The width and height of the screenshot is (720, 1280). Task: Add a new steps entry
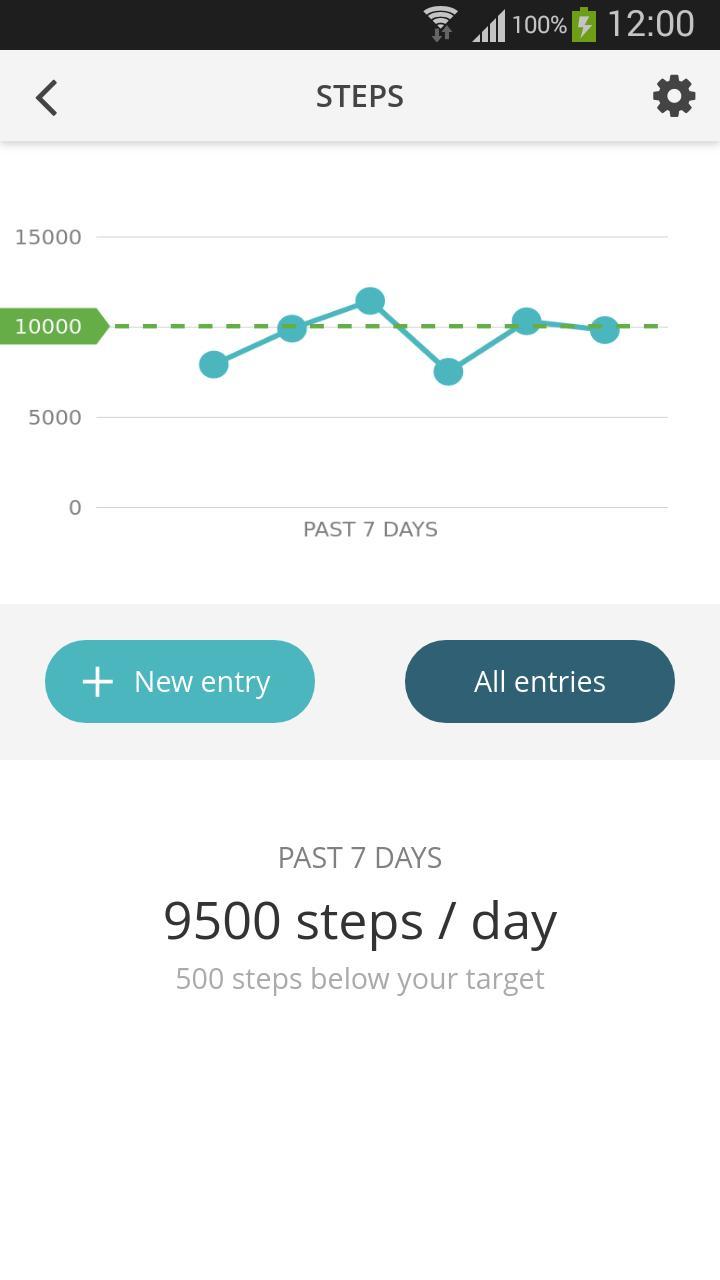coord(180,682)
